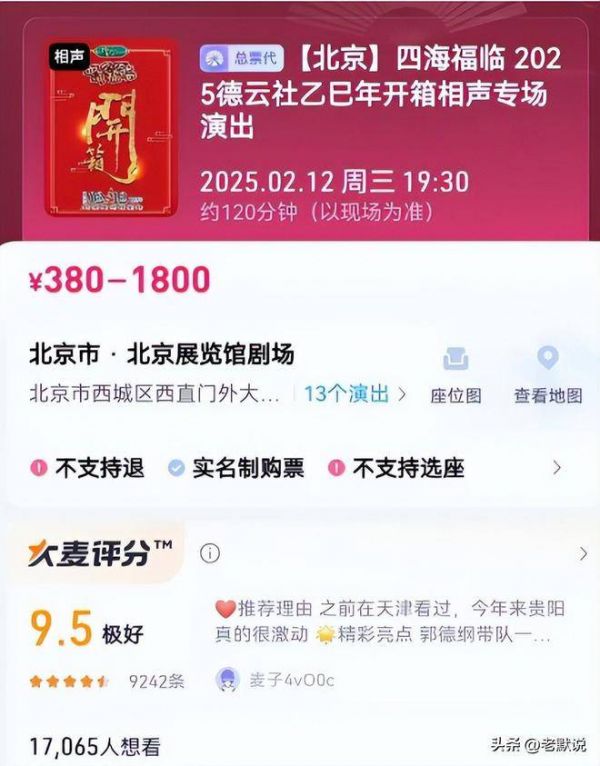
Task: Open the show poster image
Action: coord(112,128)
